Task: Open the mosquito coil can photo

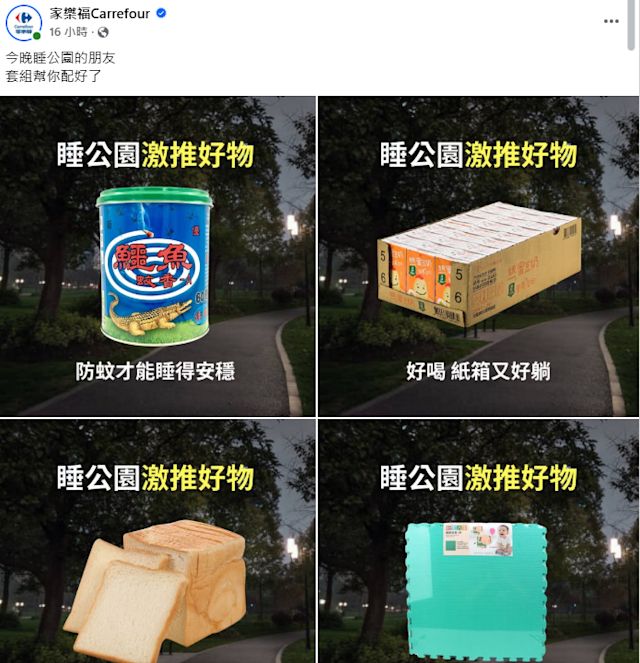Action: (x=158, y=256)
